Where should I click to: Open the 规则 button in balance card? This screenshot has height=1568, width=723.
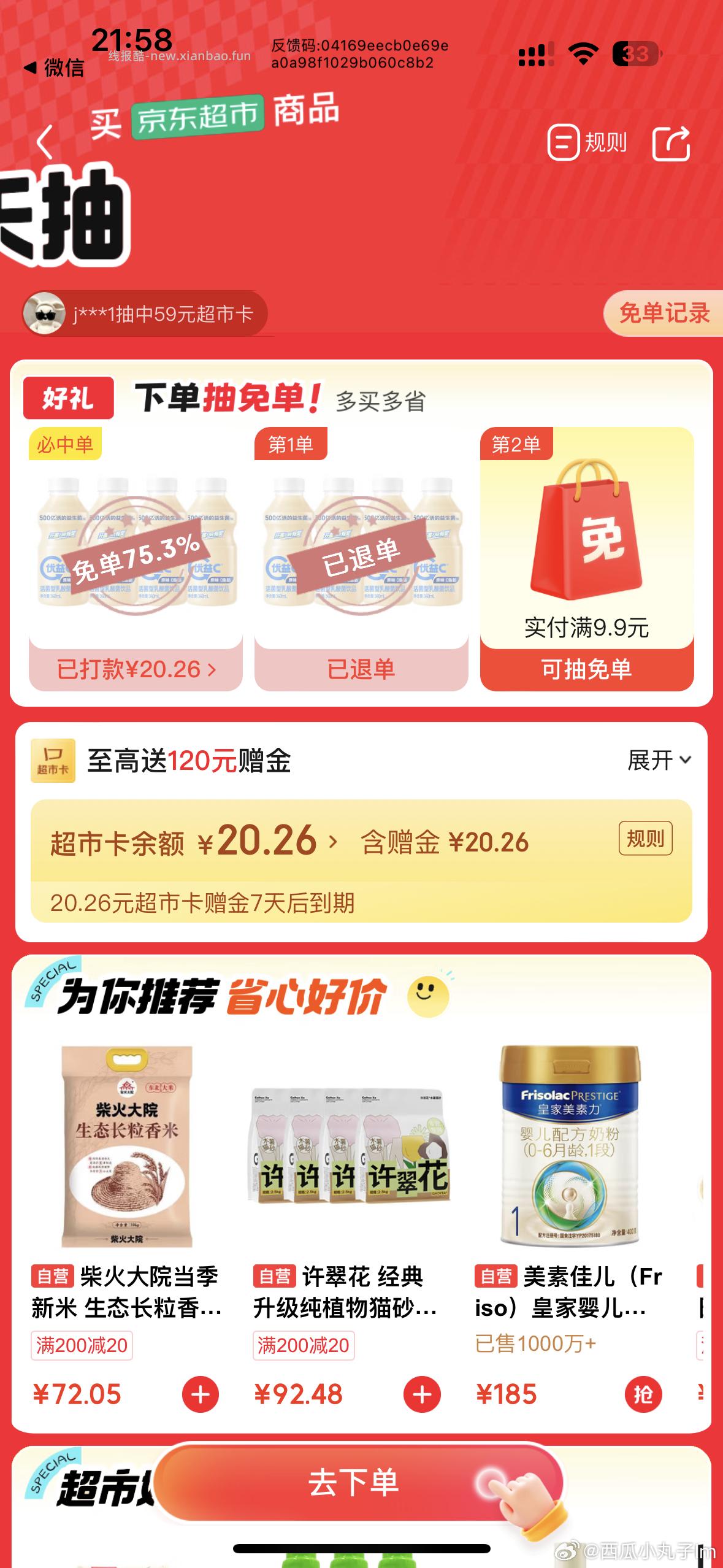point(645,838)
